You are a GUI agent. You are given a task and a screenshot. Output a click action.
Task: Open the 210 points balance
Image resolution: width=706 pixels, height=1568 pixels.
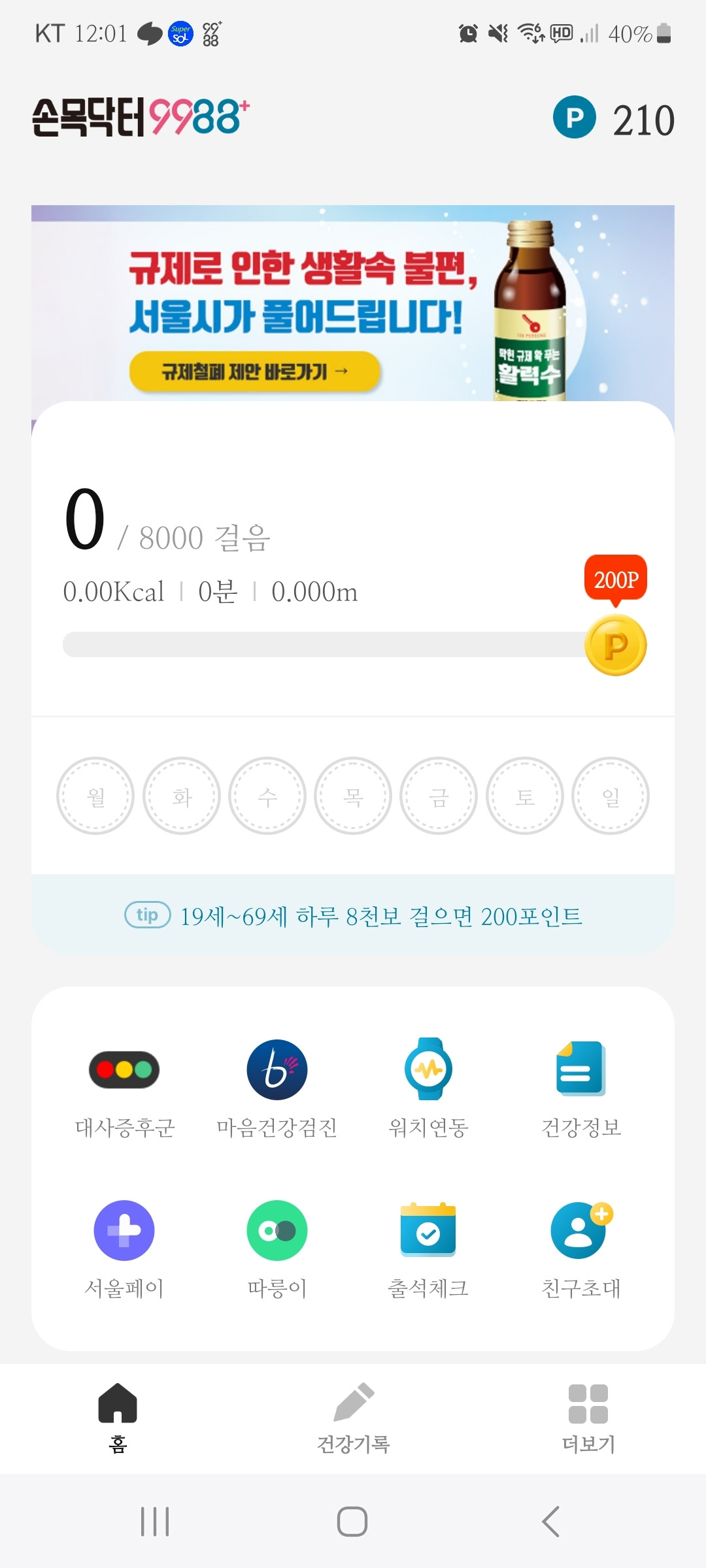613,119
